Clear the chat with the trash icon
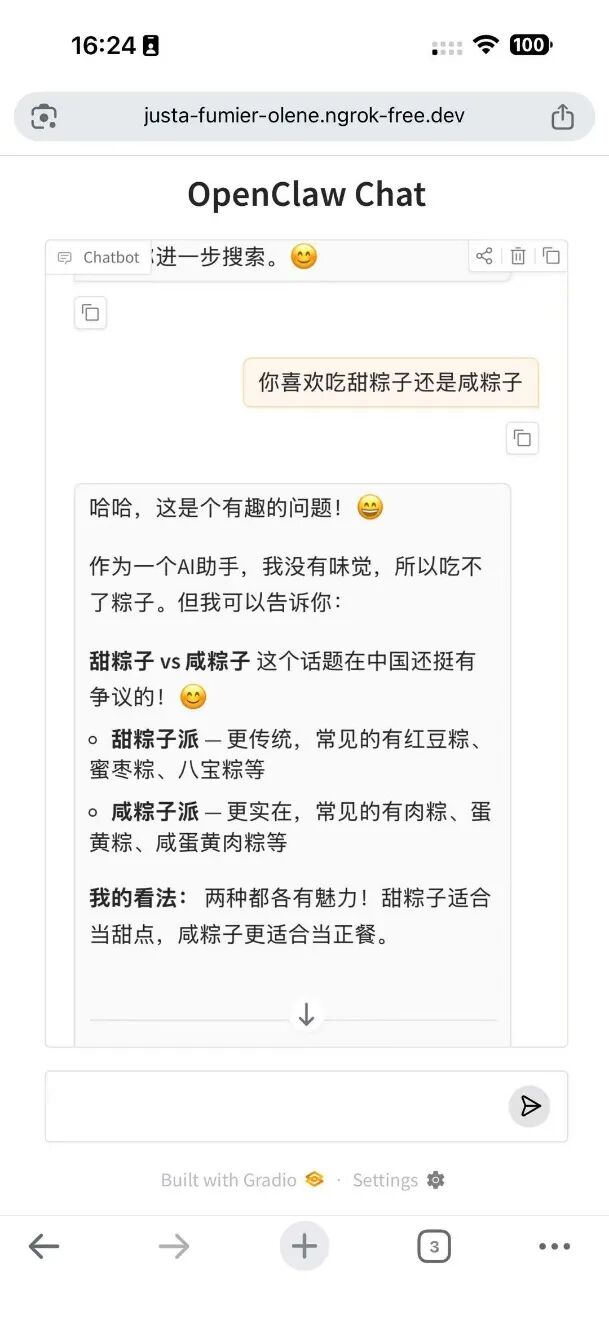 (x=518, y=256)
